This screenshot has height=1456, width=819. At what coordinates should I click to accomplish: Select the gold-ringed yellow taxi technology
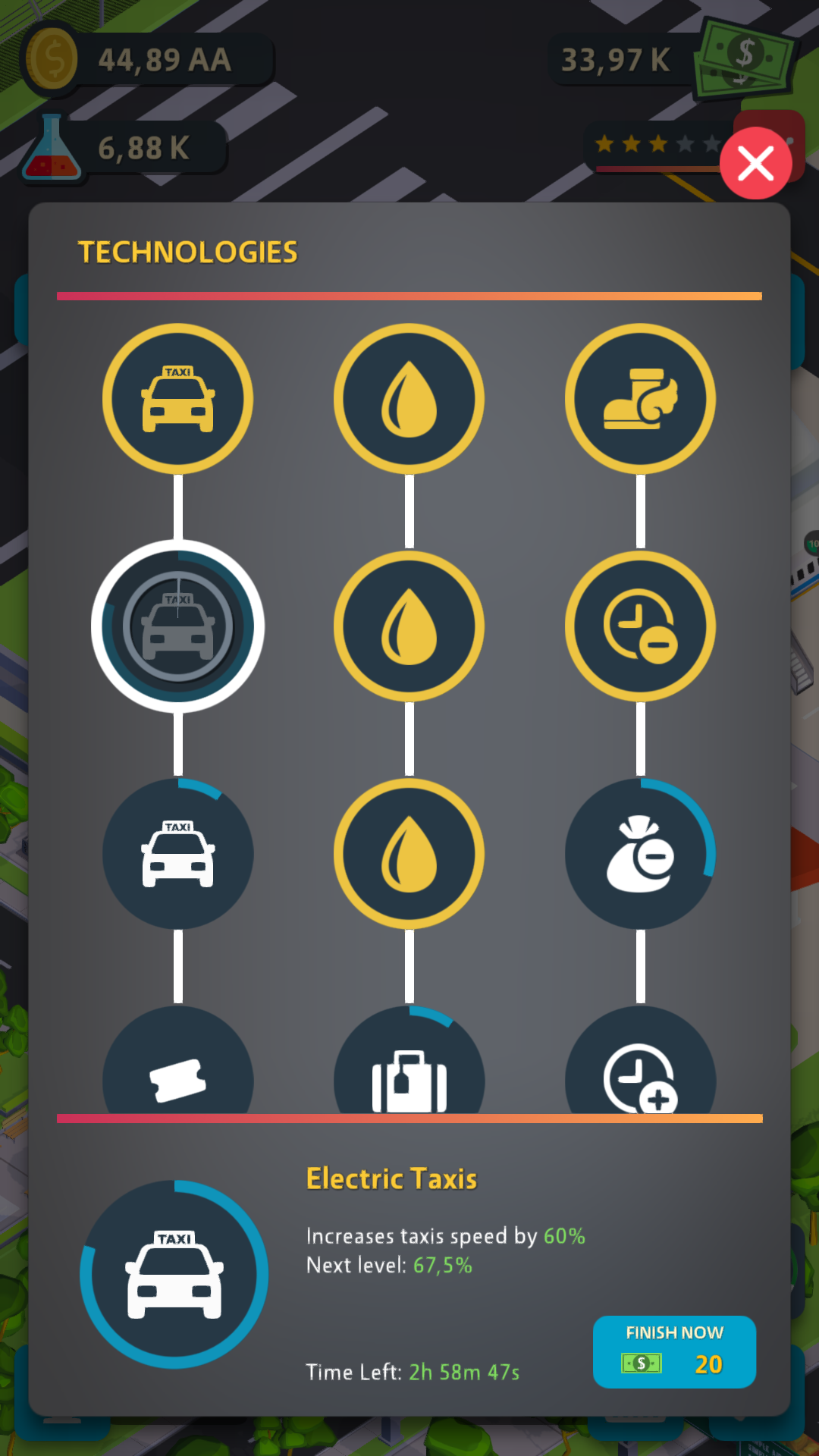click(178, 399)
